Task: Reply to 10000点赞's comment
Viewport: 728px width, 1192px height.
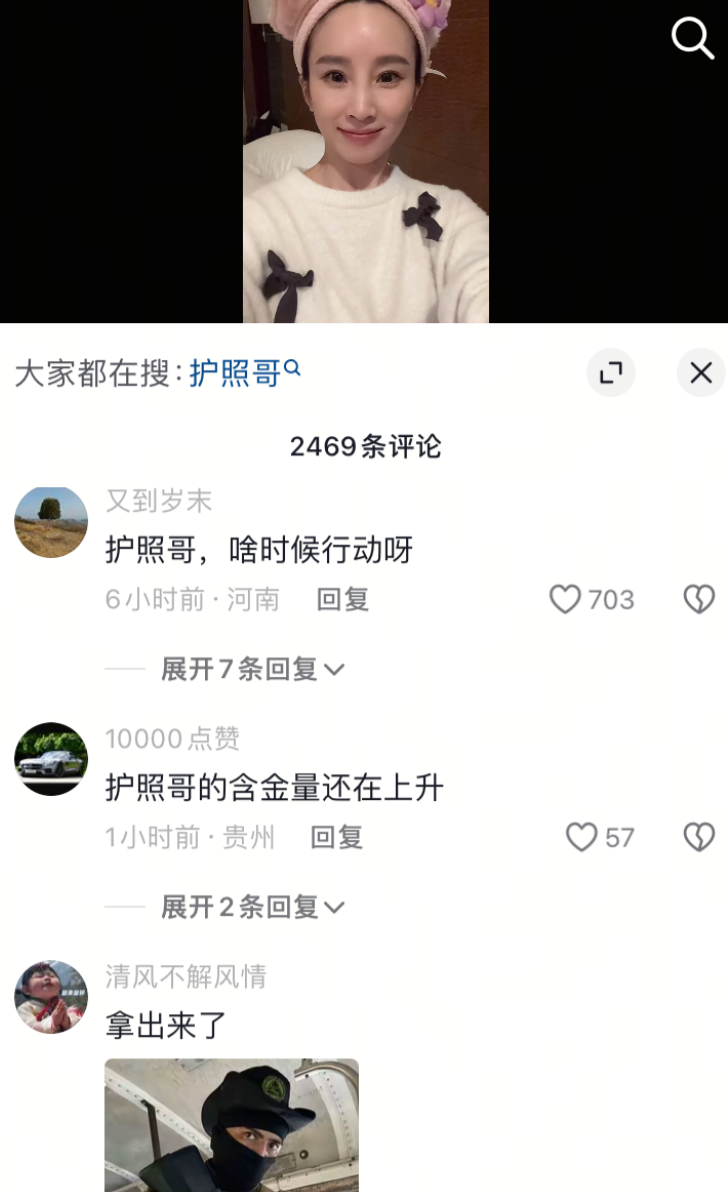Action: [x=337, y=838]
